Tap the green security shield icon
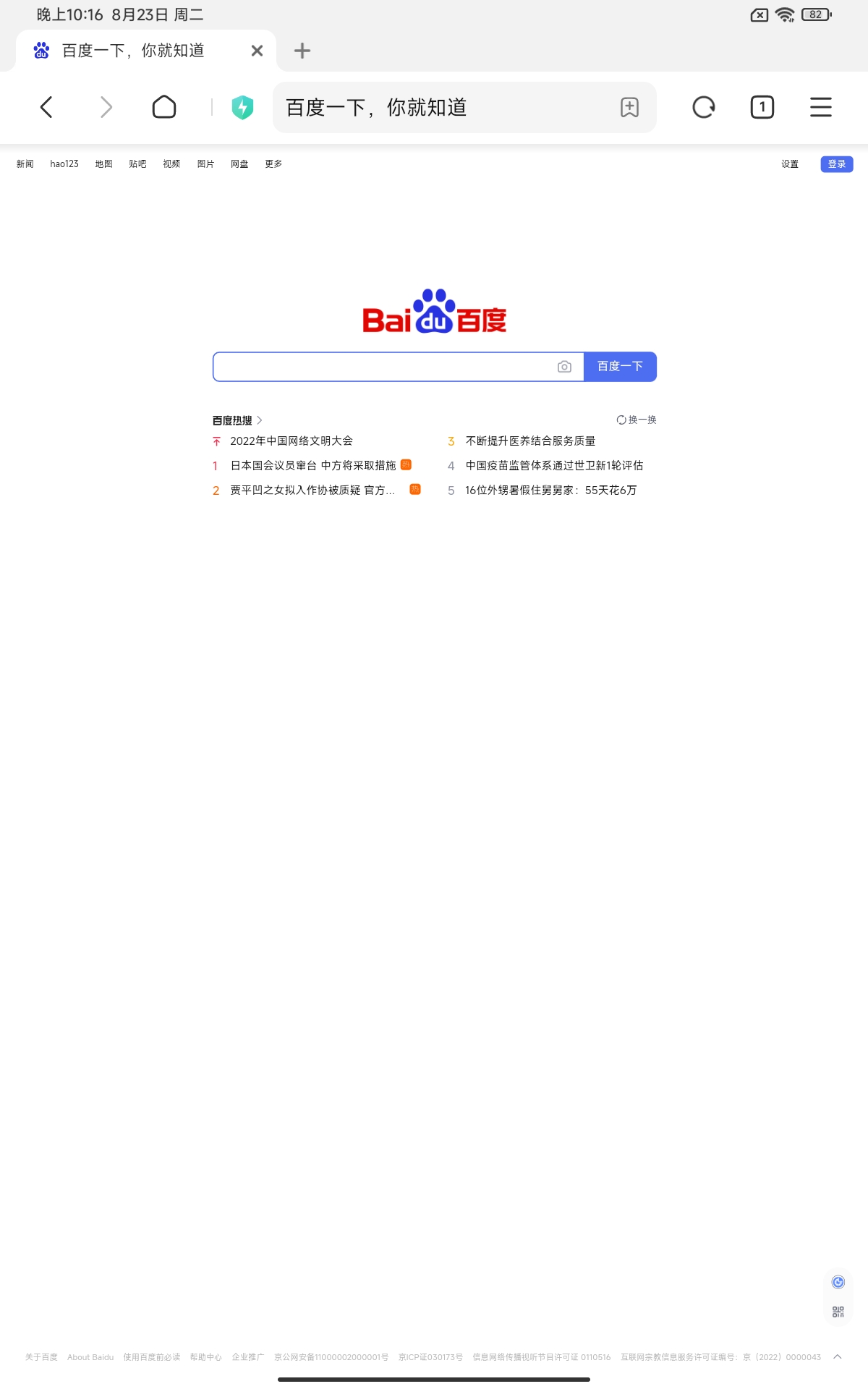The width and height of the screenshot is (868, 1389). [242, 107]
